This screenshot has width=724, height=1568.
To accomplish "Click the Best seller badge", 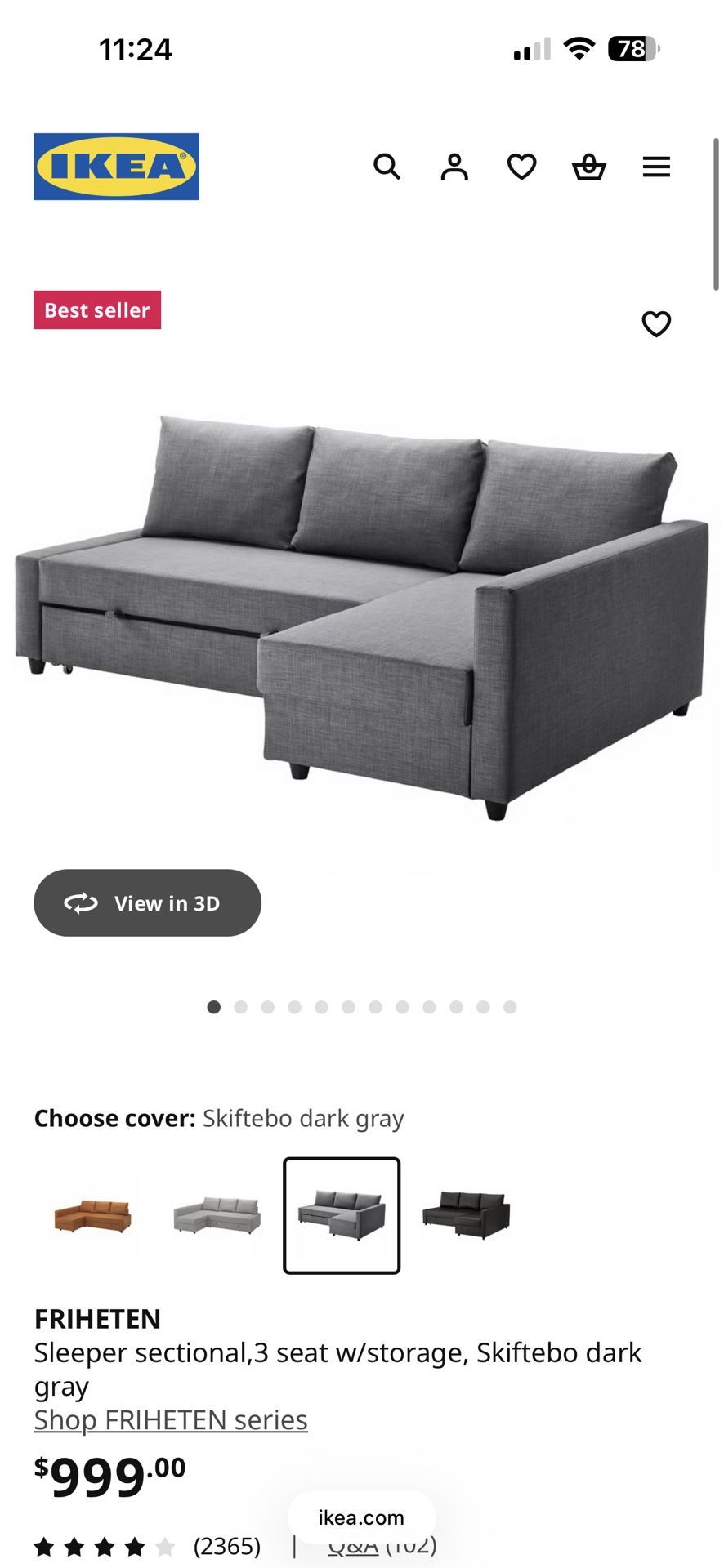I will click(96, 310).
